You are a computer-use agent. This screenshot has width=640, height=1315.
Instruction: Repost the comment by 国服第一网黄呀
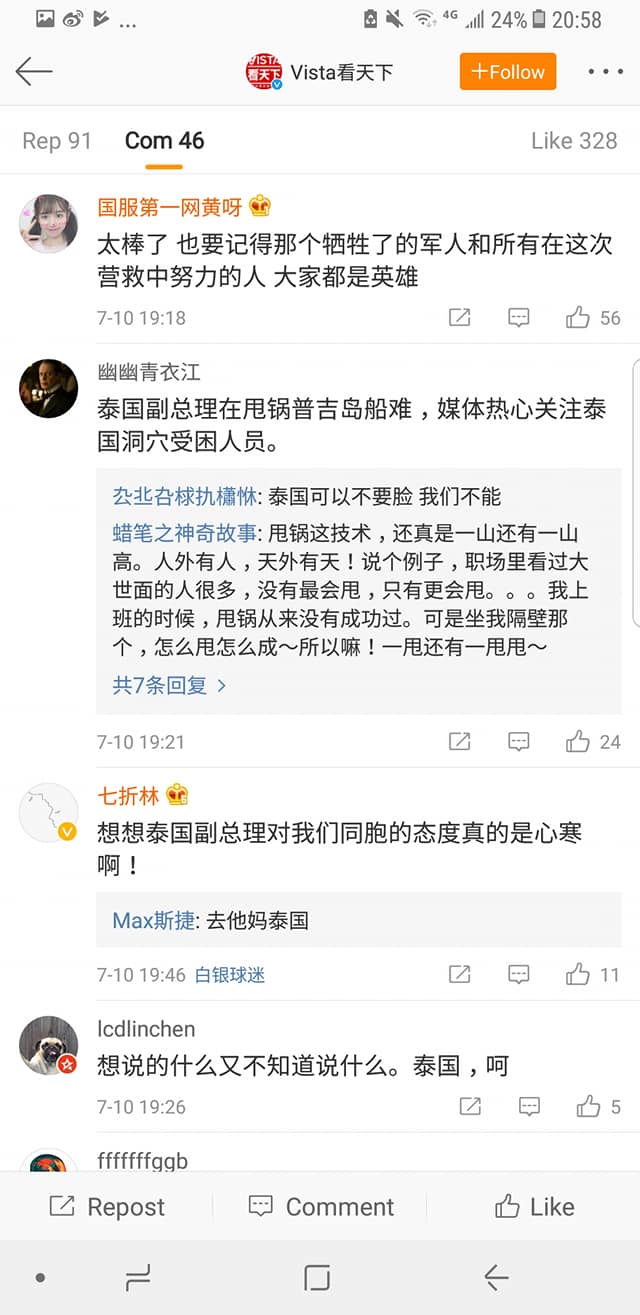point(459,318)
